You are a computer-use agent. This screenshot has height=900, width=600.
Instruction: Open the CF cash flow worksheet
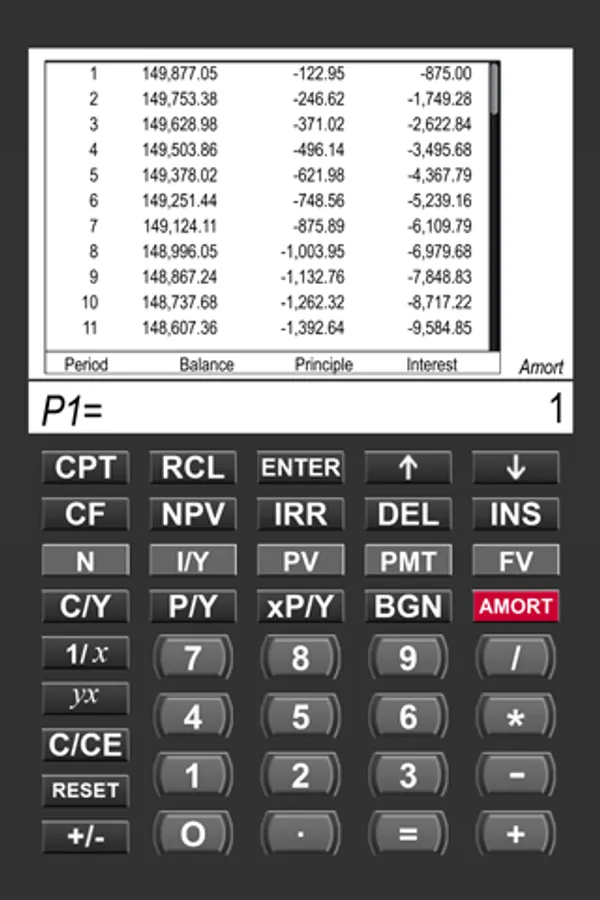click(x=85, y=514)
